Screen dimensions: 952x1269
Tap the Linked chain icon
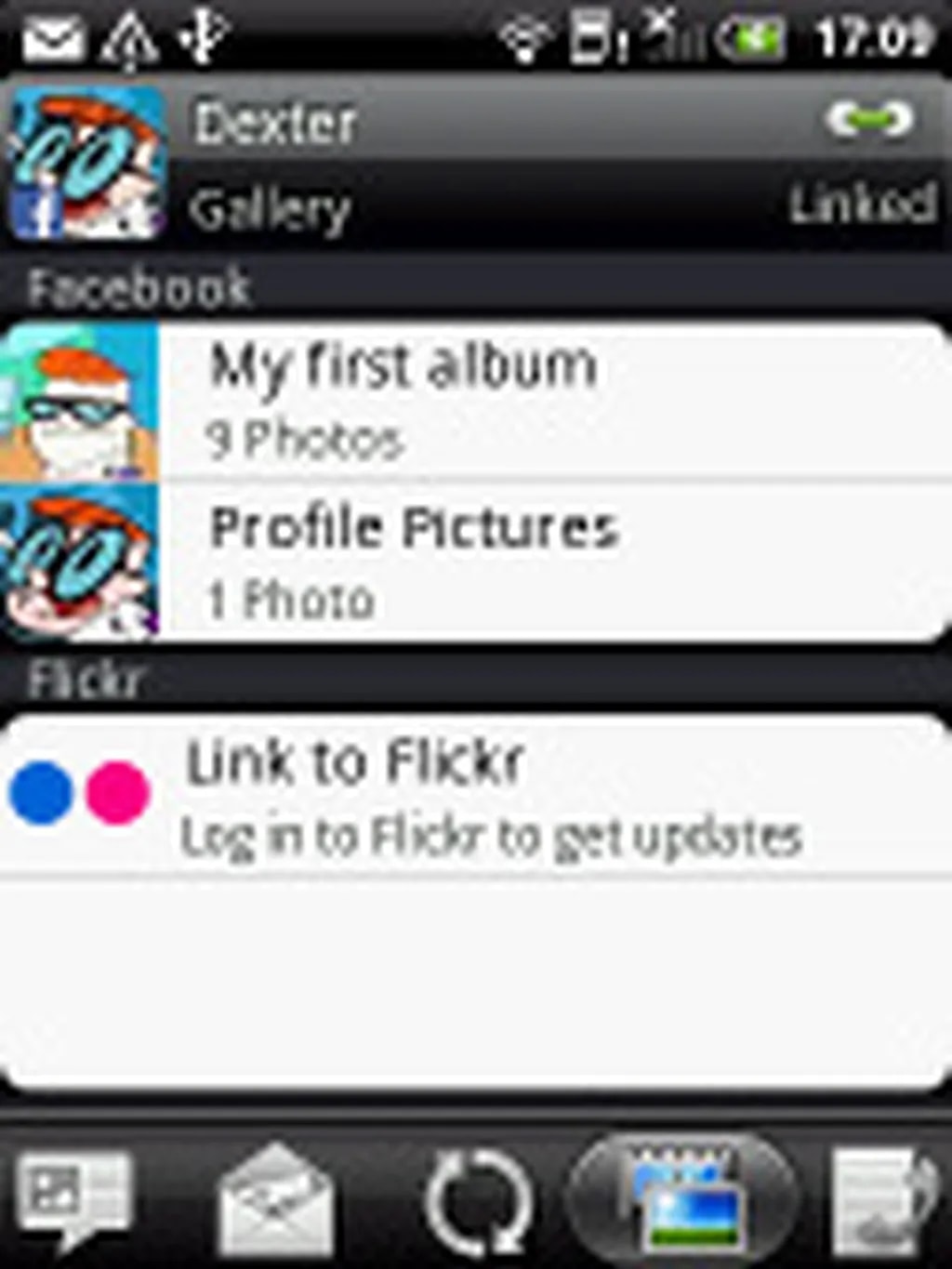[x=869, y=120]
